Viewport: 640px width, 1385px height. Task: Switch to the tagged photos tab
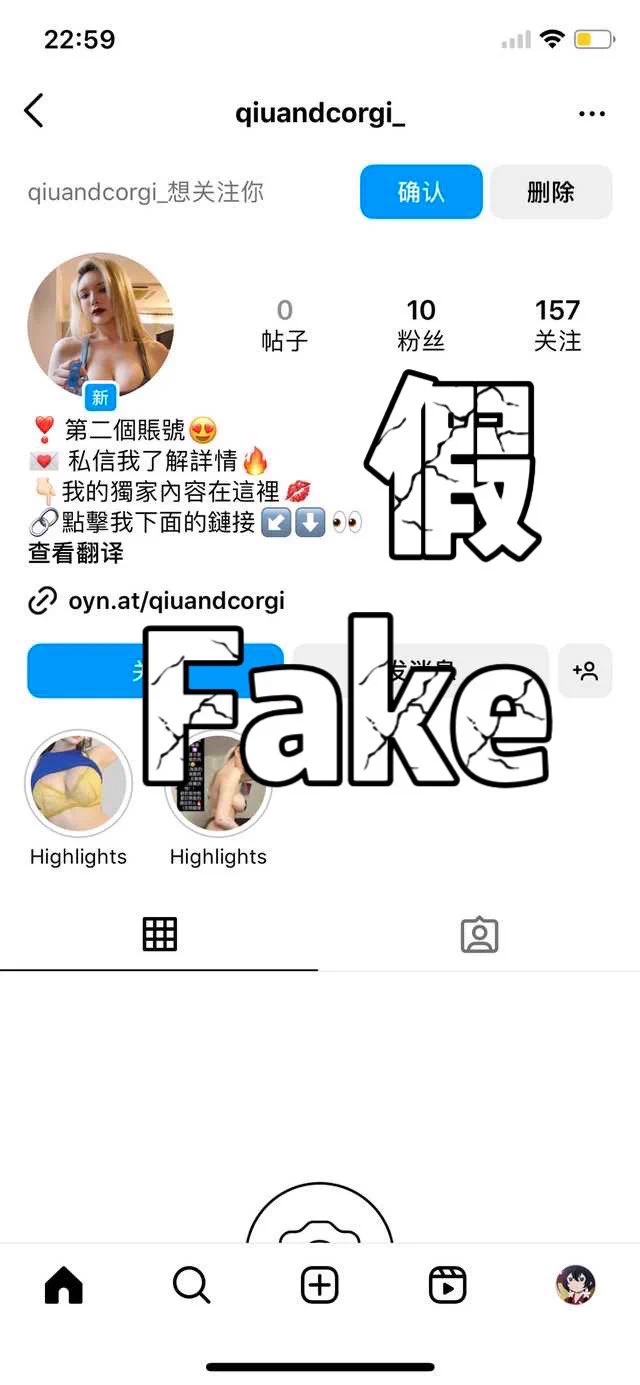(x=479, y=934)
